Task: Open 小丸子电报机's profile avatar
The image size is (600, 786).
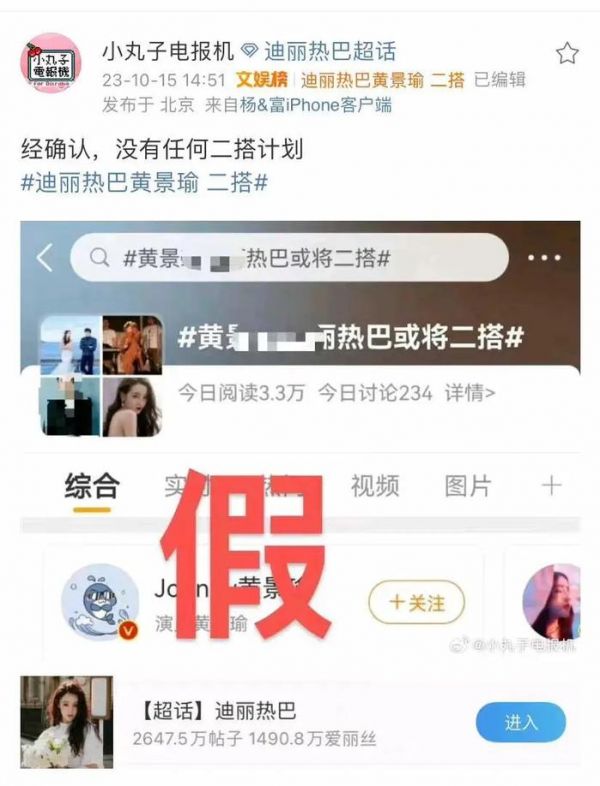Action: (51, 62)
